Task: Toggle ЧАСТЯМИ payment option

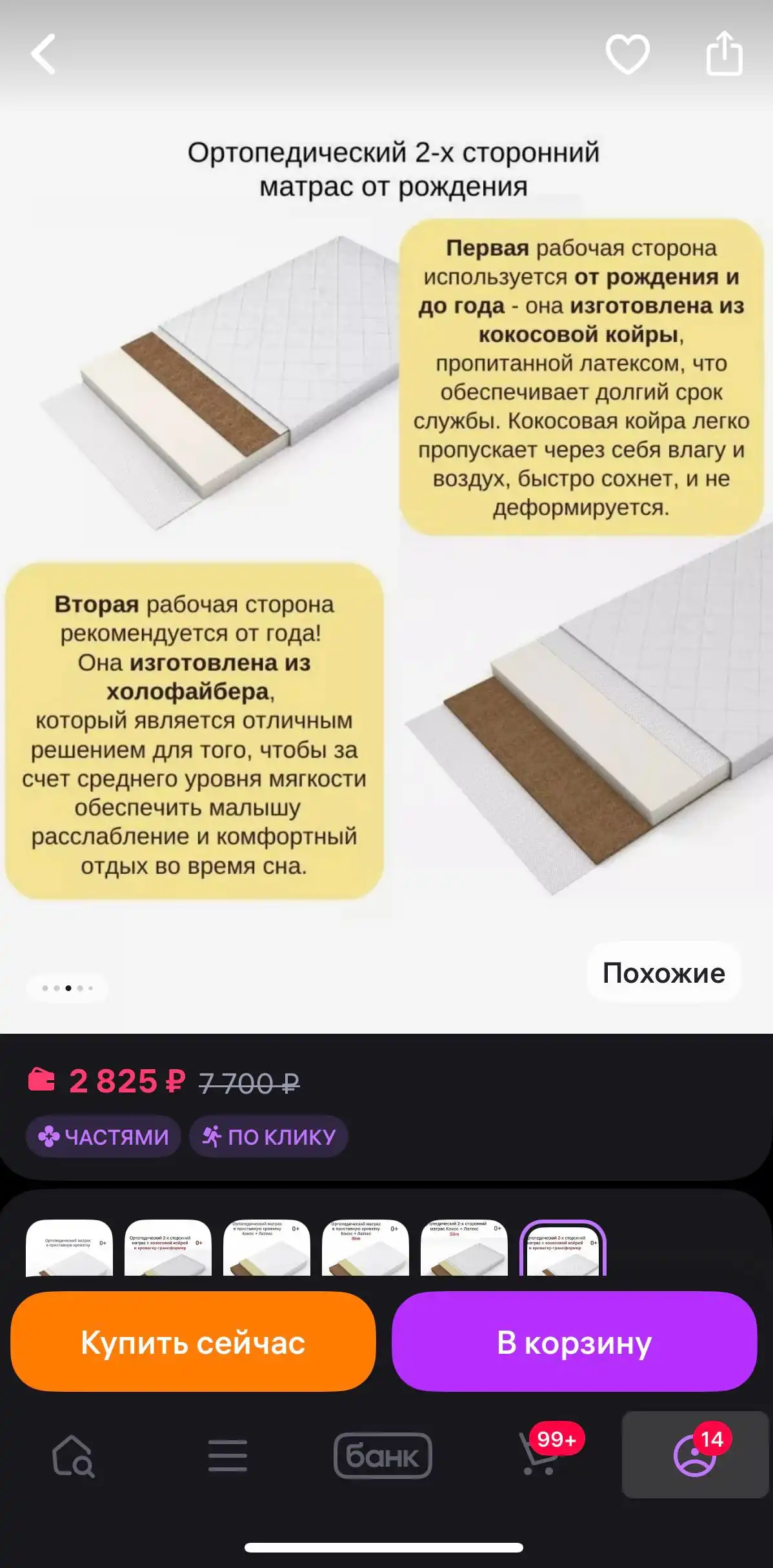Action: 103,1137
